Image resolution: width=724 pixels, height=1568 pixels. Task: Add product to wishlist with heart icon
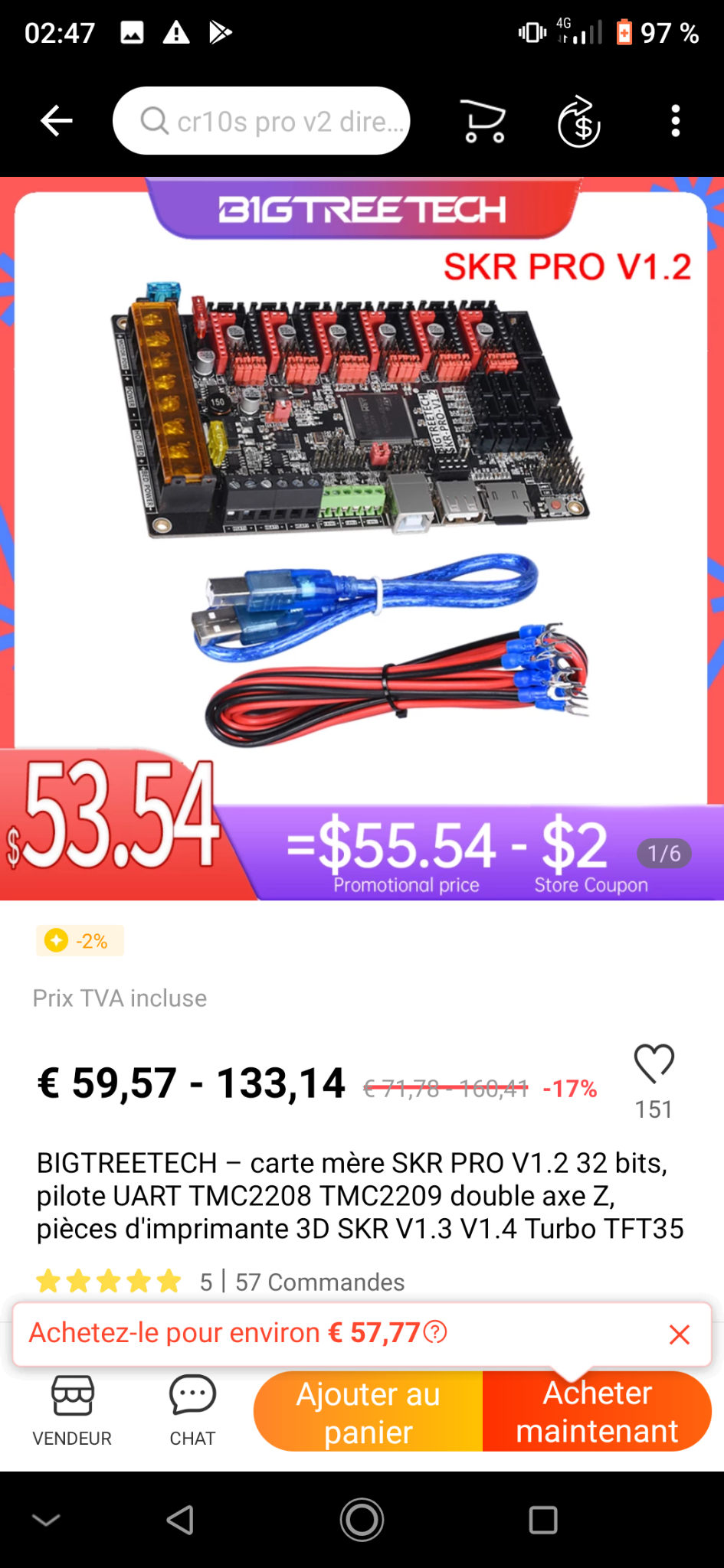pos(654,1063)
